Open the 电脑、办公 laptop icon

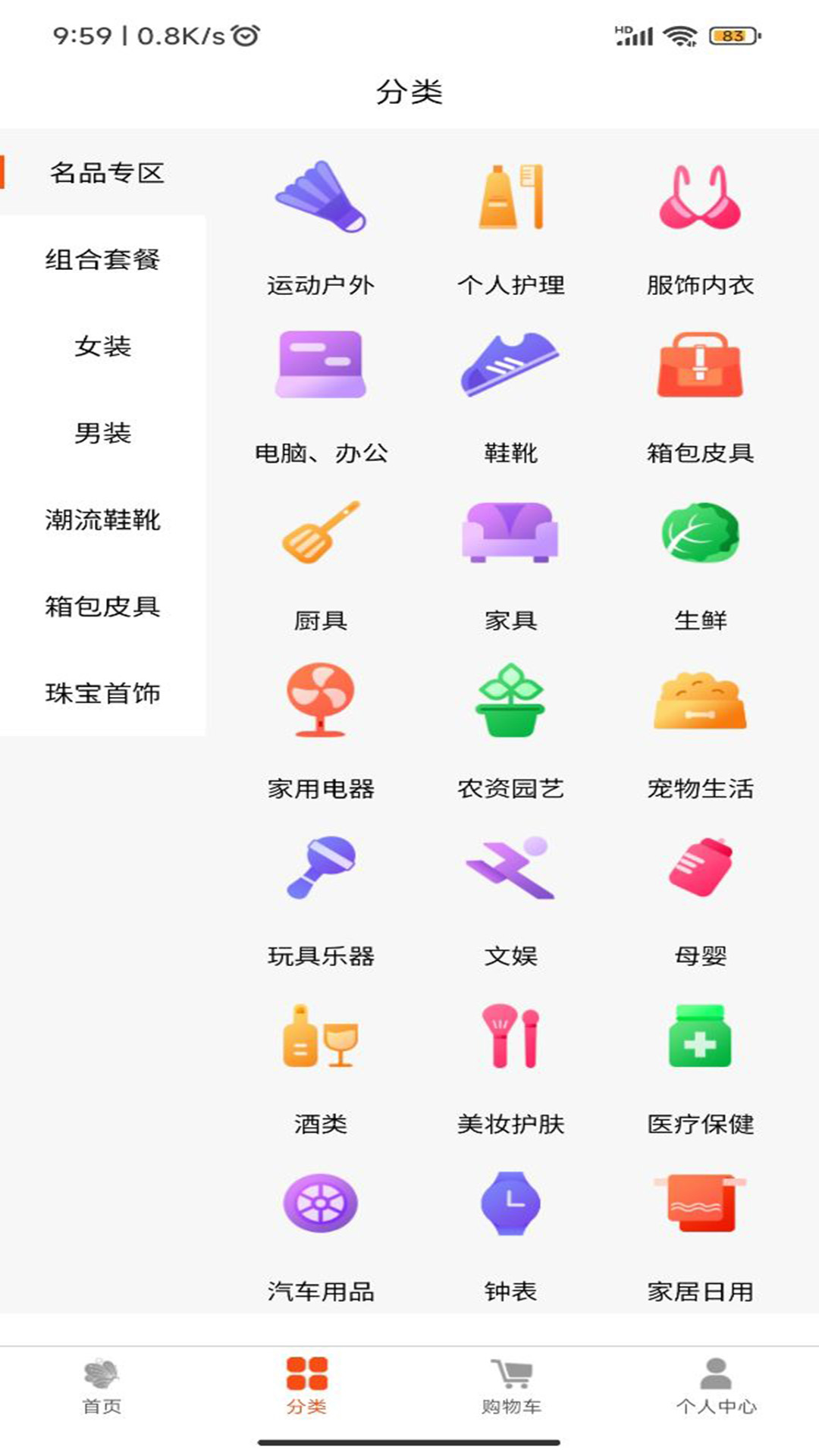tap(320, 366)
